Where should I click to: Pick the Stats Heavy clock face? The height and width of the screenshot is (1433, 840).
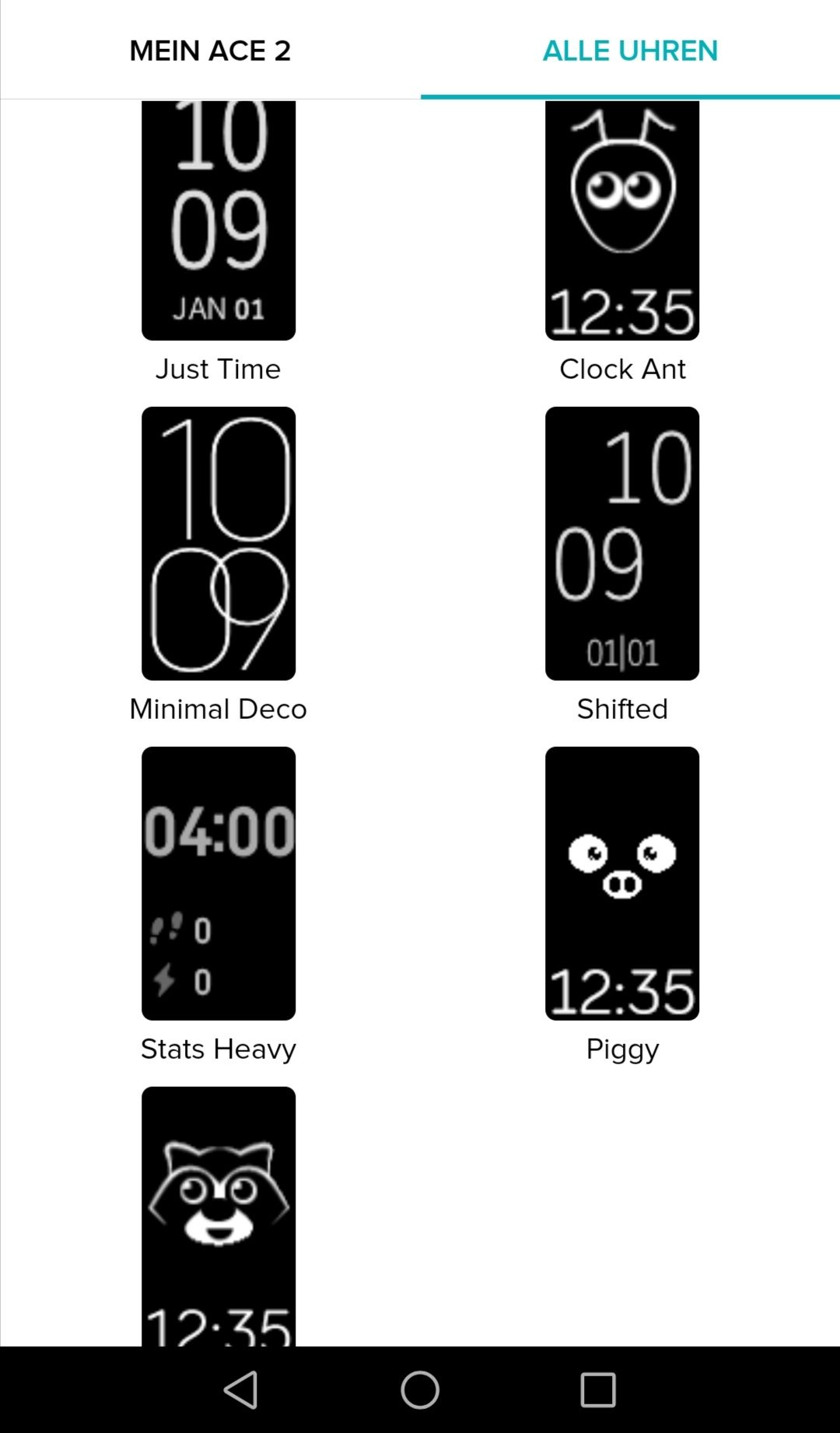(219, 883)
